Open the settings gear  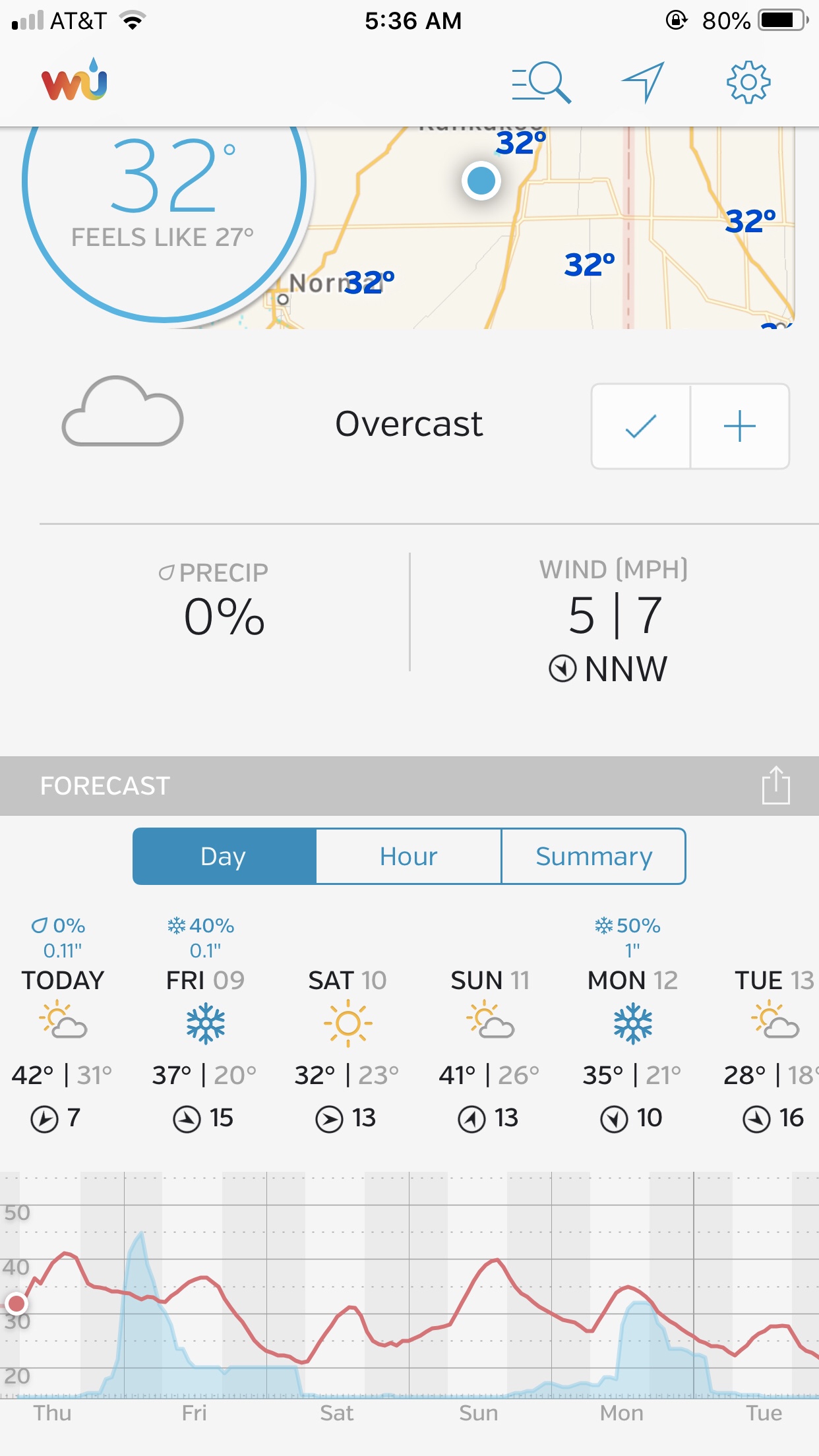coord(748,82)
